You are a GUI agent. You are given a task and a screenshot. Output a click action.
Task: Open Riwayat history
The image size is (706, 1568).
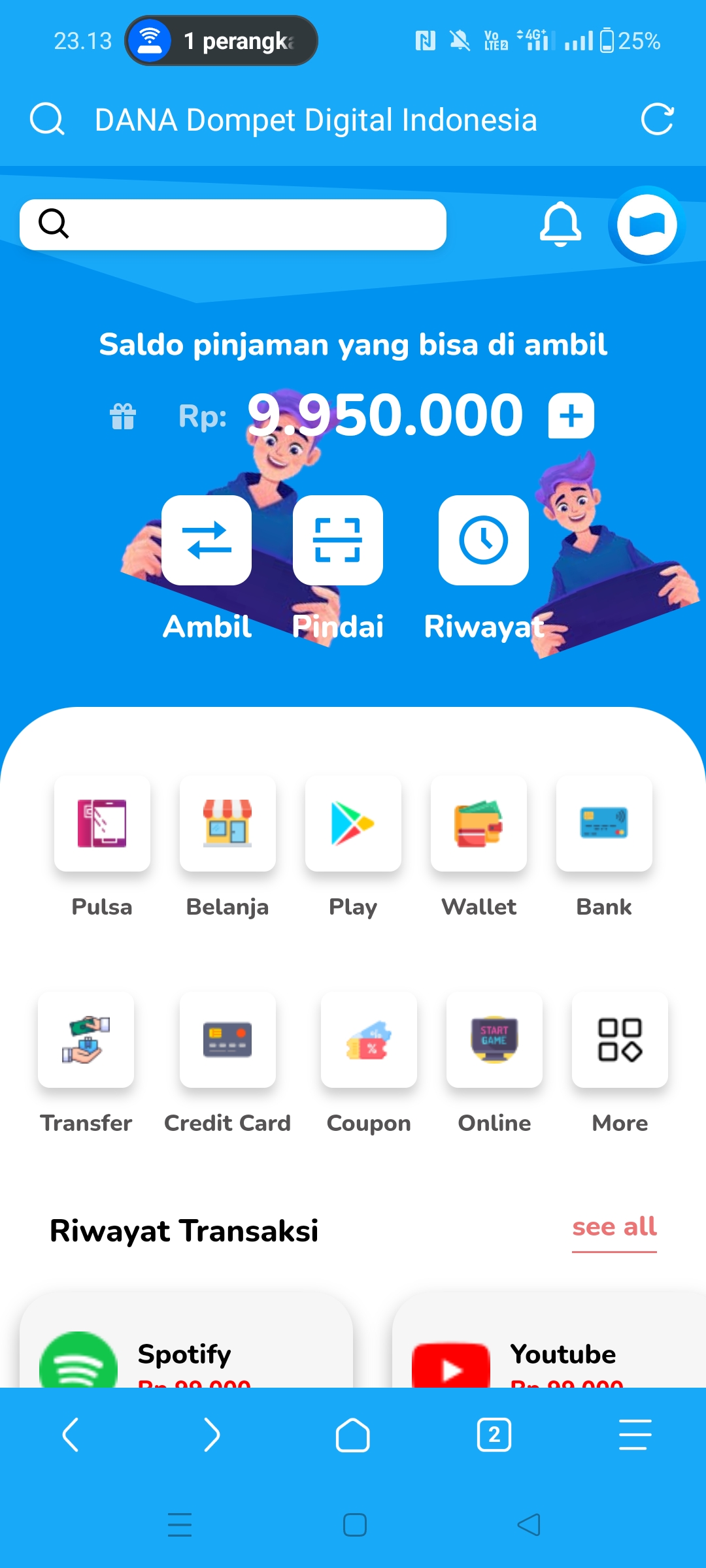pyautogui.click(x=483, y=540)
